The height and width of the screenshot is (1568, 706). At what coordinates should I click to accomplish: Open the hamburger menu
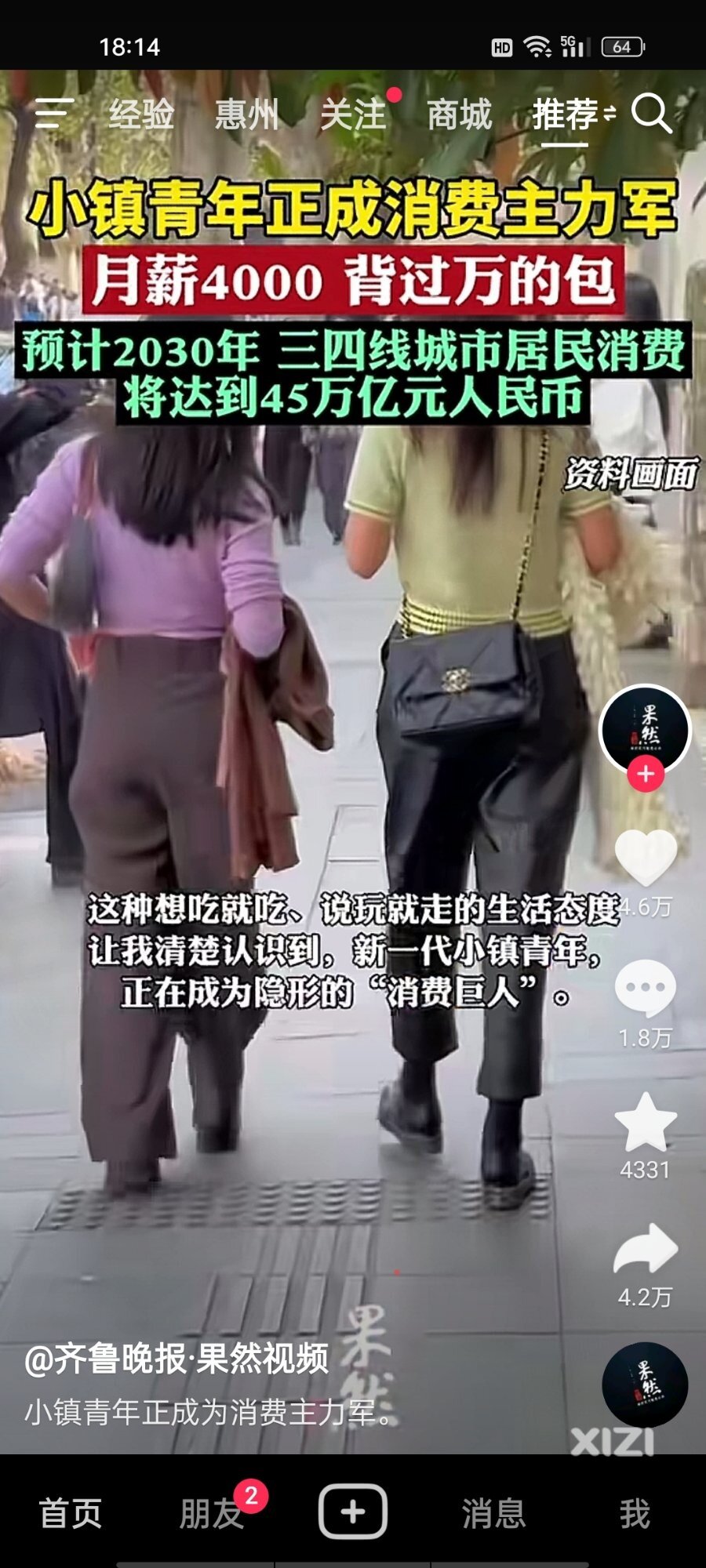[53, 114]
